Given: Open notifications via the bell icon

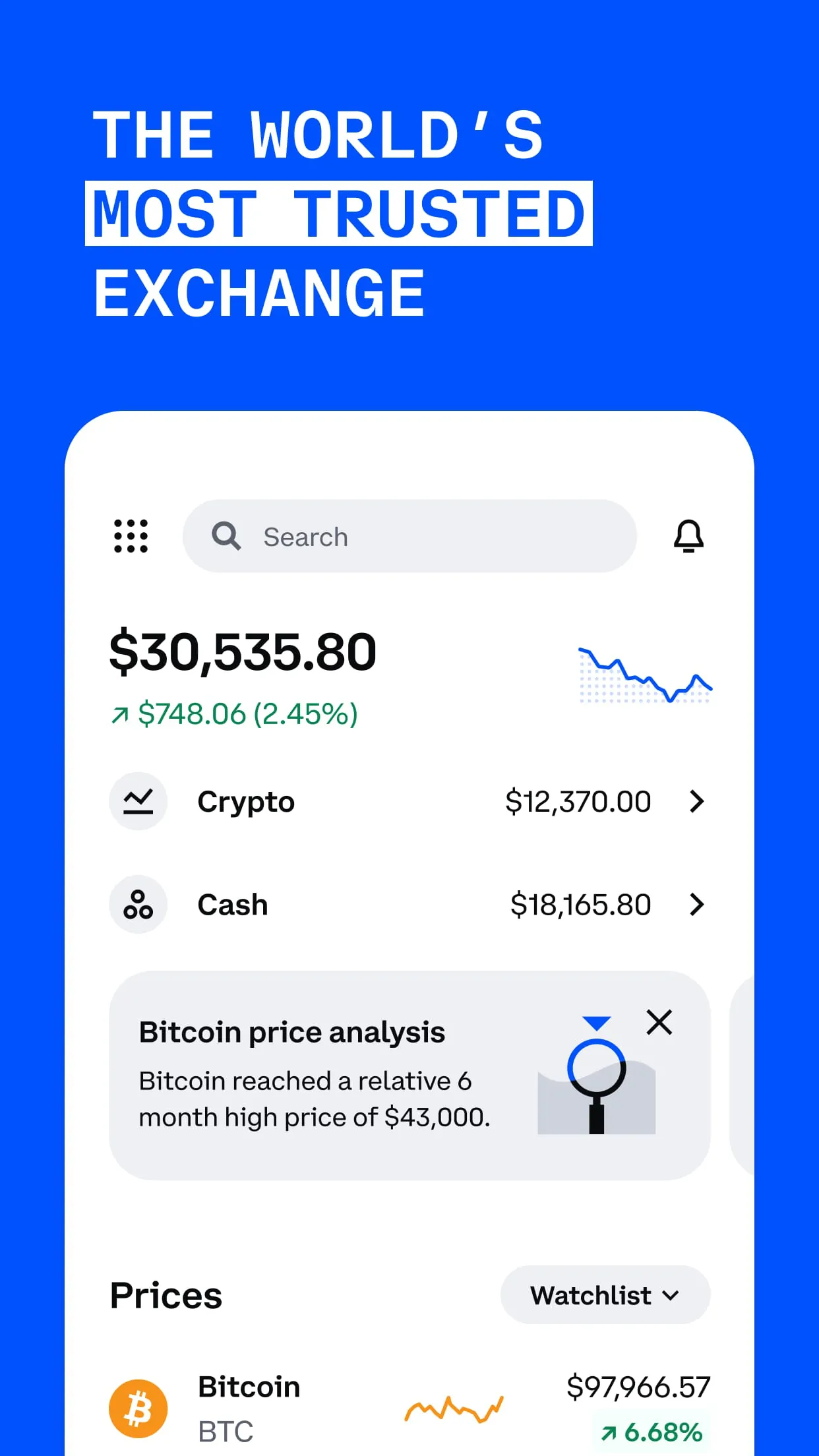Looking at the screenshot, I should tap(688, 536).
